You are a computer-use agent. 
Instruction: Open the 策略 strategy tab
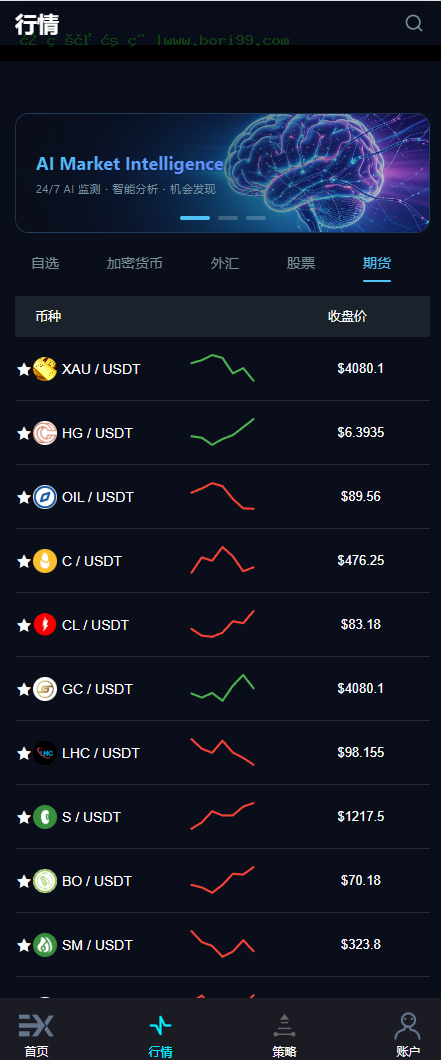(284, 1034)
